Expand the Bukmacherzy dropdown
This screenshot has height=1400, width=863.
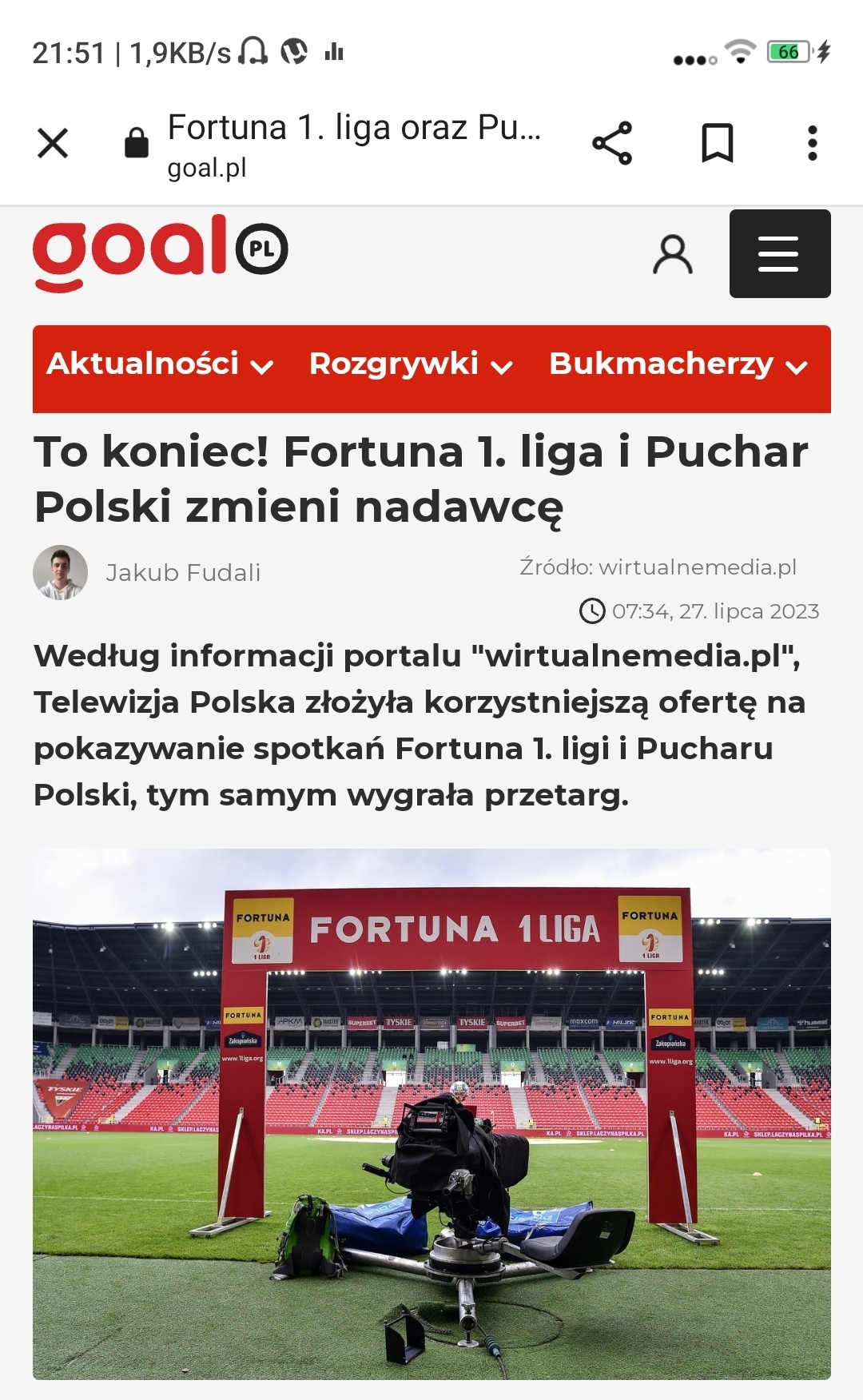[678, 364]
